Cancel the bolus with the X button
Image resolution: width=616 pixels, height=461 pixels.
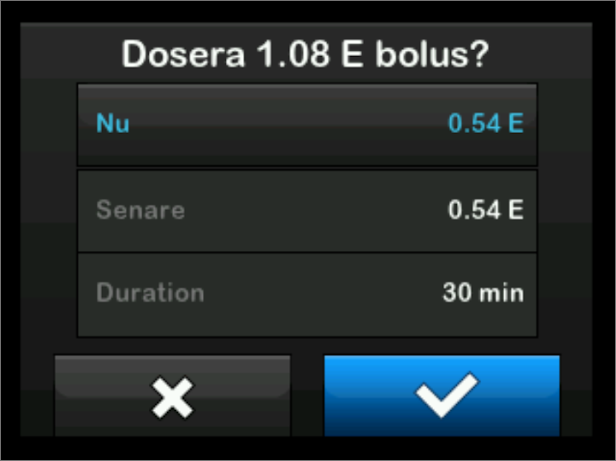coord(172,397)
